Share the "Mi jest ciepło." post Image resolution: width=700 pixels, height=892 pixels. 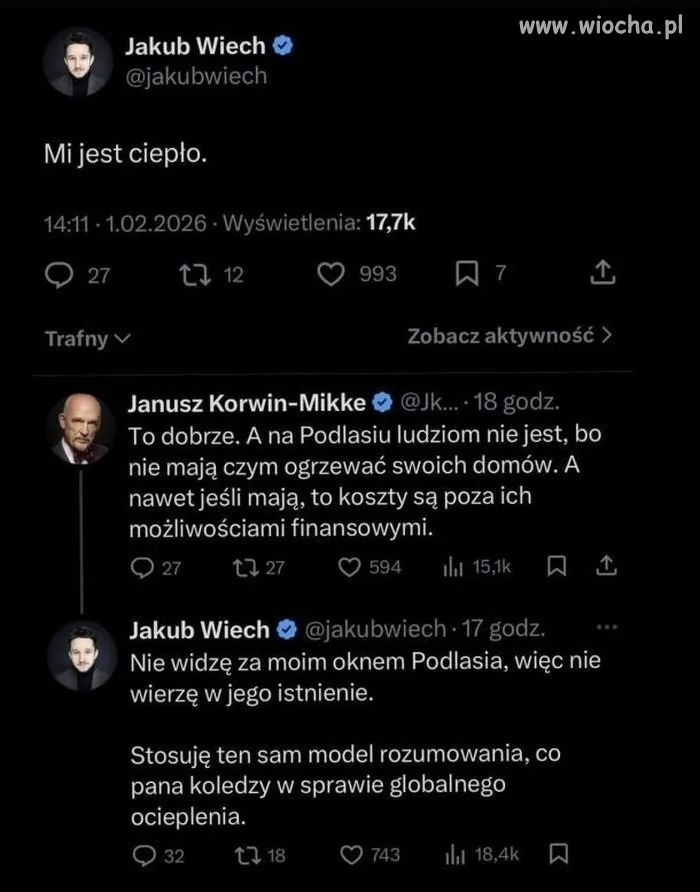pos(603,273)
